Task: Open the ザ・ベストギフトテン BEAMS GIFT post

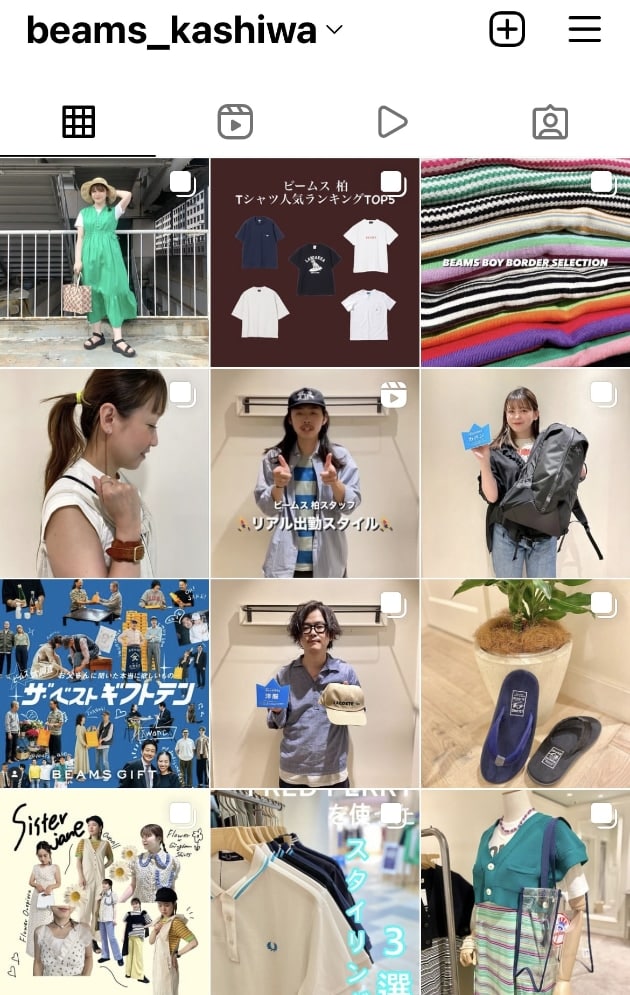Action: (104, 683)
